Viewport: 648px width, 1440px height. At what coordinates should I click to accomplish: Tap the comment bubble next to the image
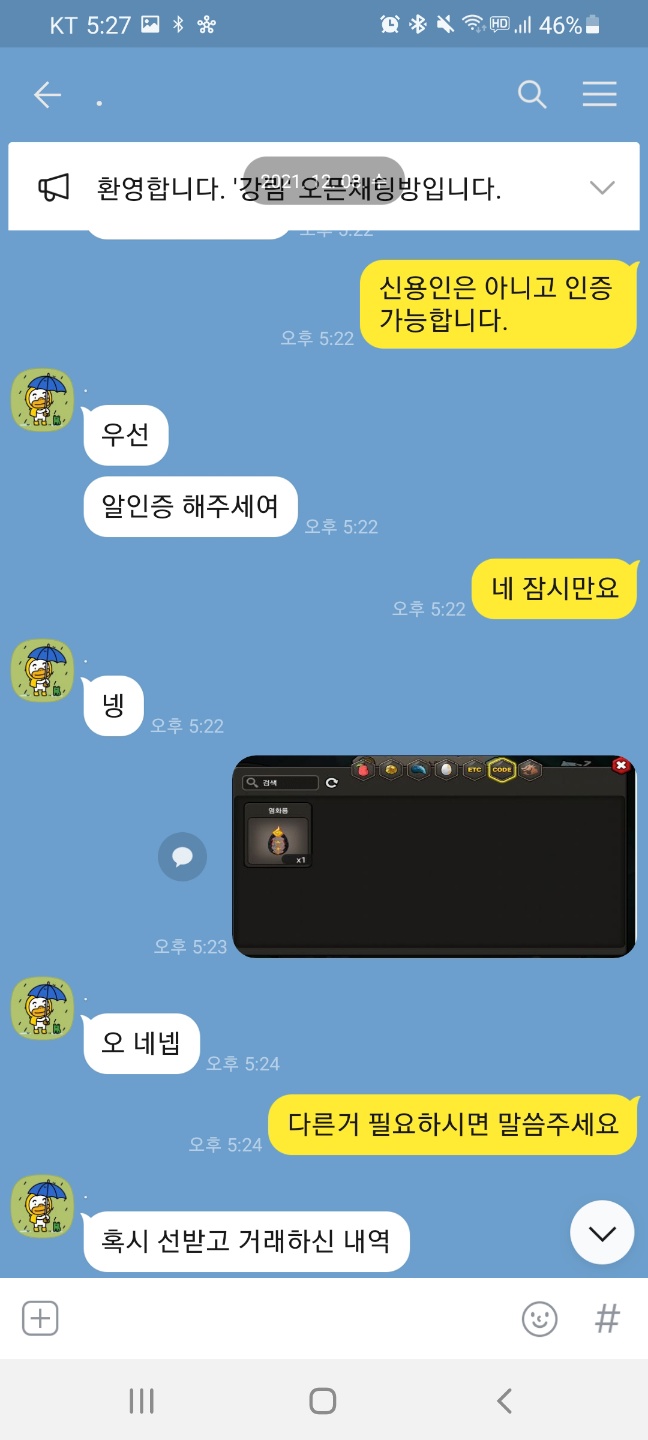182,857
